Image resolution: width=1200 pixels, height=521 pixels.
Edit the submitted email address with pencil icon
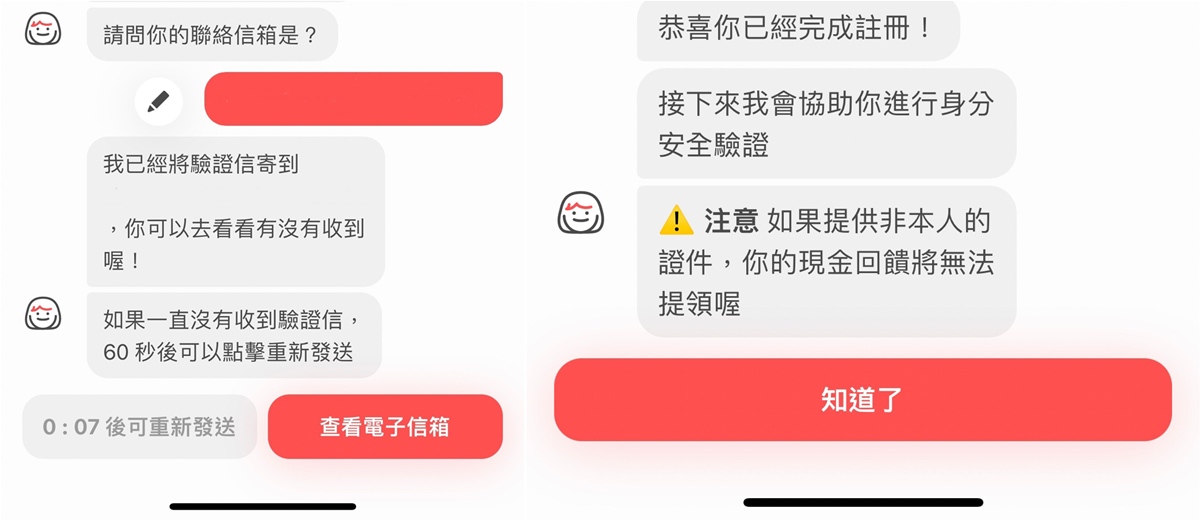click(159, 101)
